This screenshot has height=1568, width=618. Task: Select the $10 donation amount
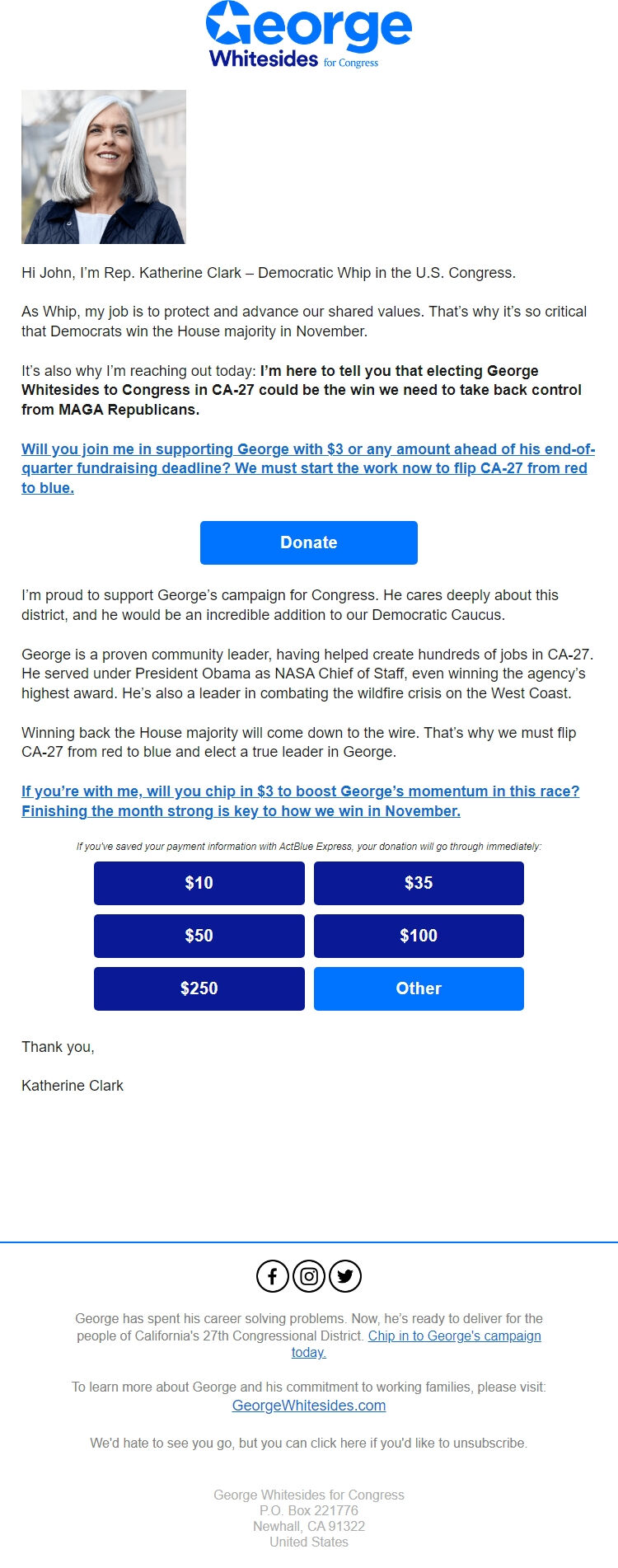pos(199,883)
